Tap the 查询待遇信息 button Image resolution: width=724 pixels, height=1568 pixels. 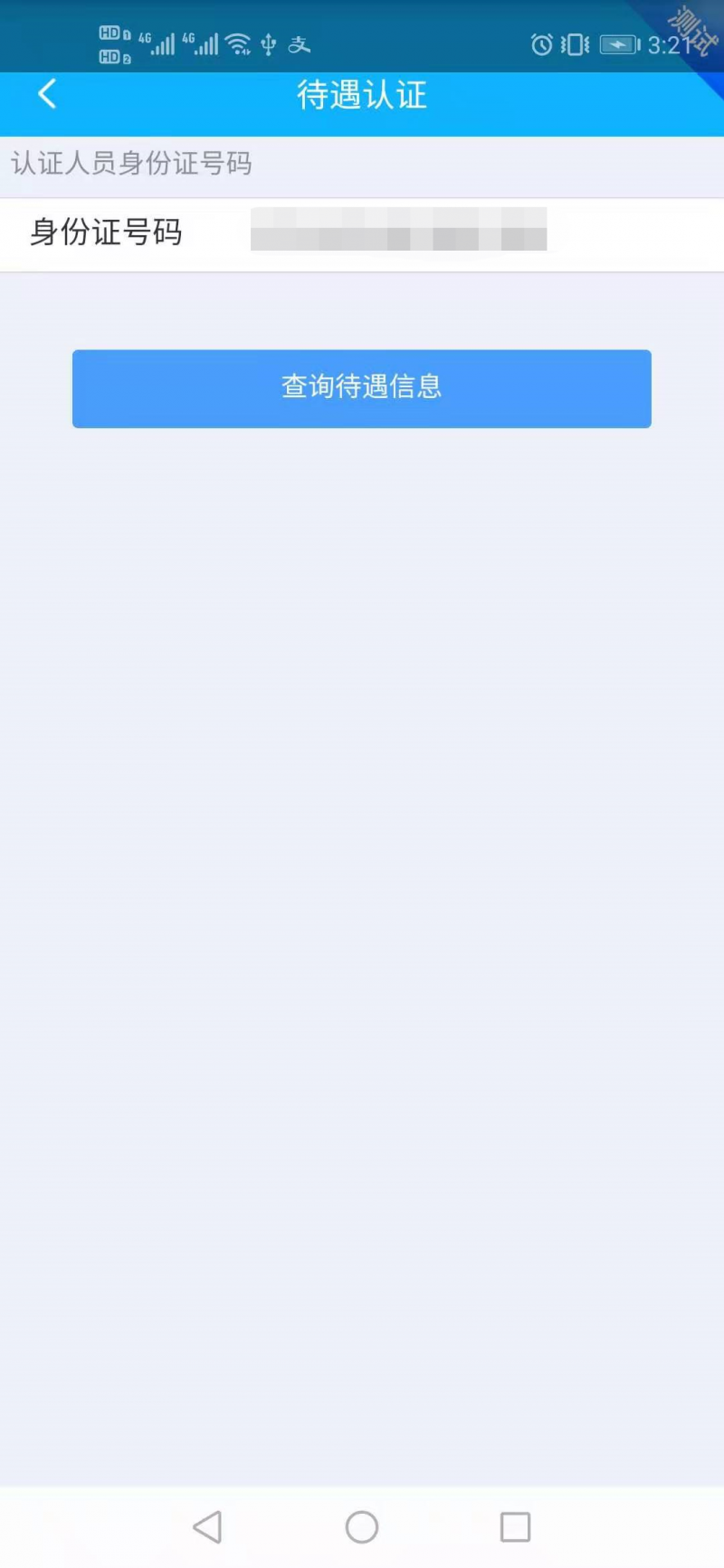pos(362,388)
